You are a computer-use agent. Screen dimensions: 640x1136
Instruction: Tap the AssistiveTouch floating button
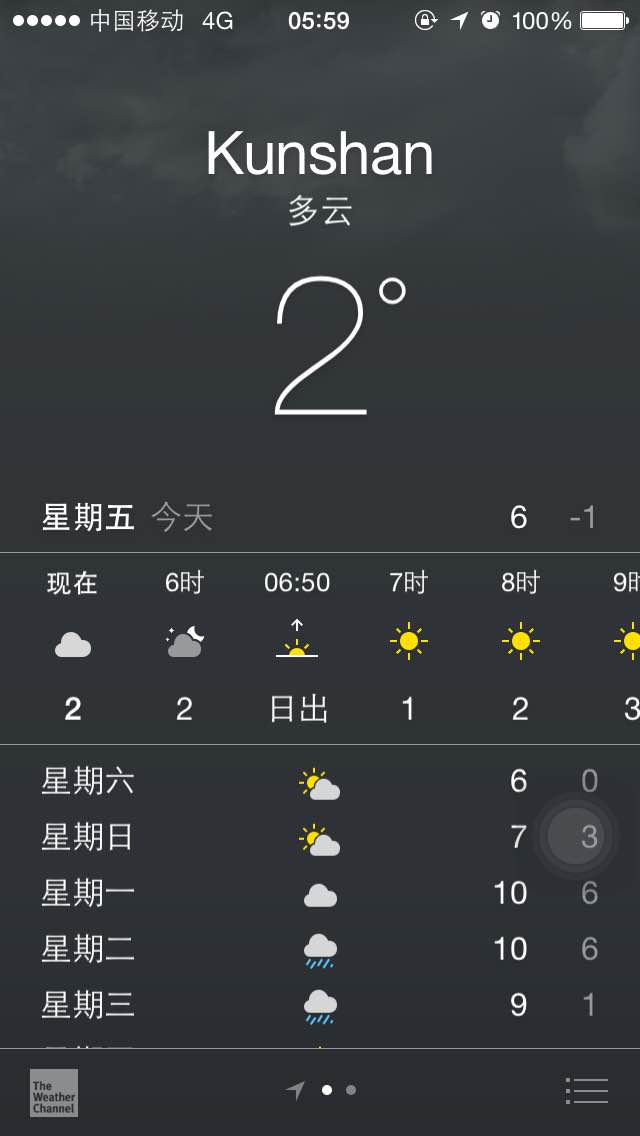[576, 837]
